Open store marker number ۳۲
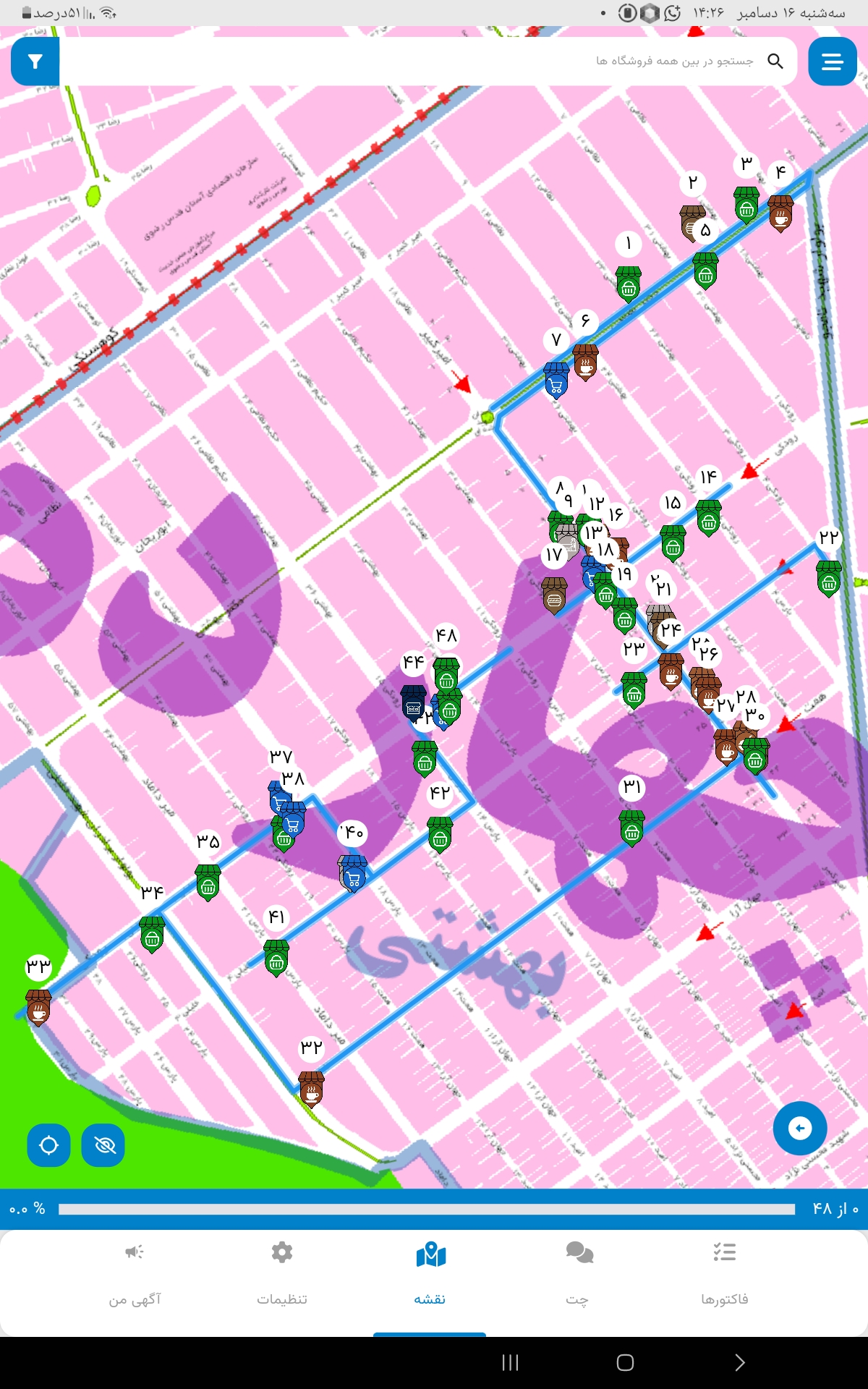The height and width of the screenshot is (1389, 868). [x=311, y=1089]
